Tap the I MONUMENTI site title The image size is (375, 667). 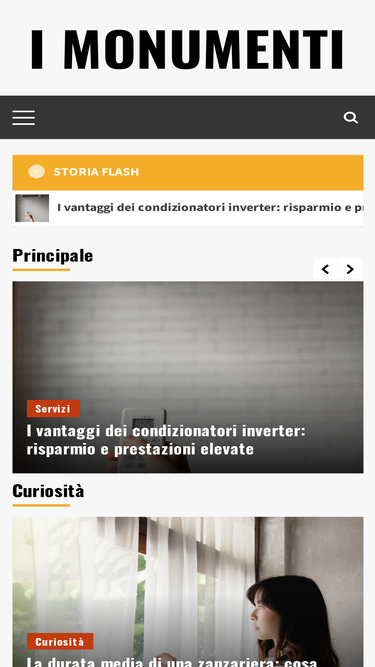(x=187, y=49)
